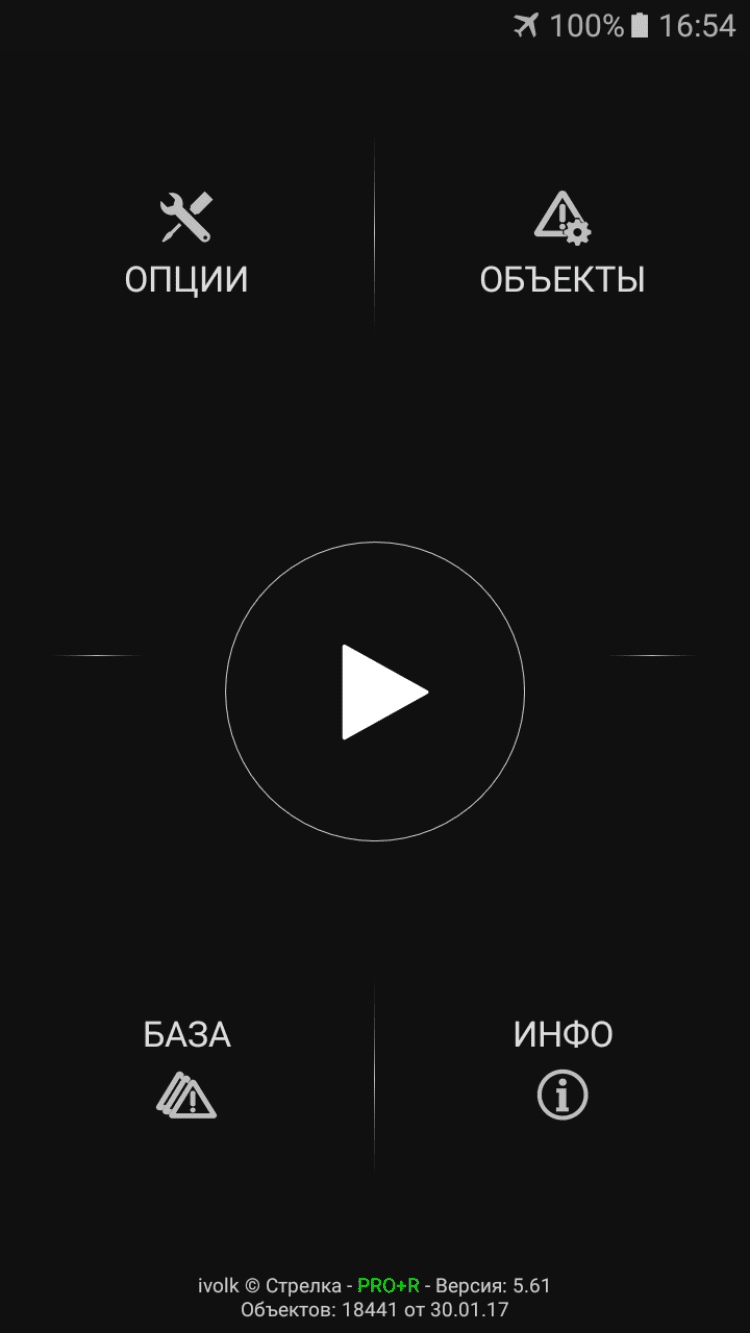The image size is (750, 1333).
Task: Open the БАЗА database section
Action: click(187, 1070)
